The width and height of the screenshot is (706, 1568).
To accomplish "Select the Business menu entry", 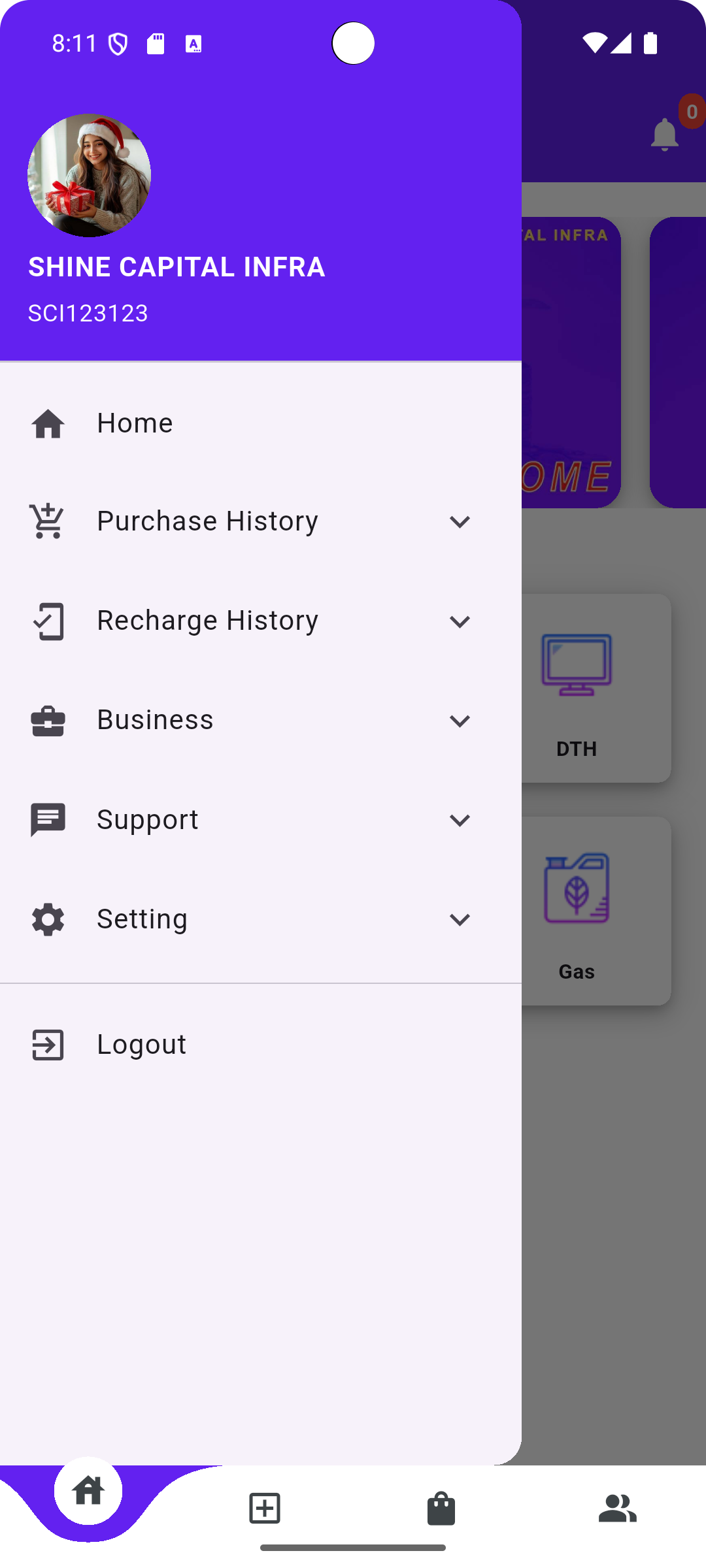I will point(154,719).
